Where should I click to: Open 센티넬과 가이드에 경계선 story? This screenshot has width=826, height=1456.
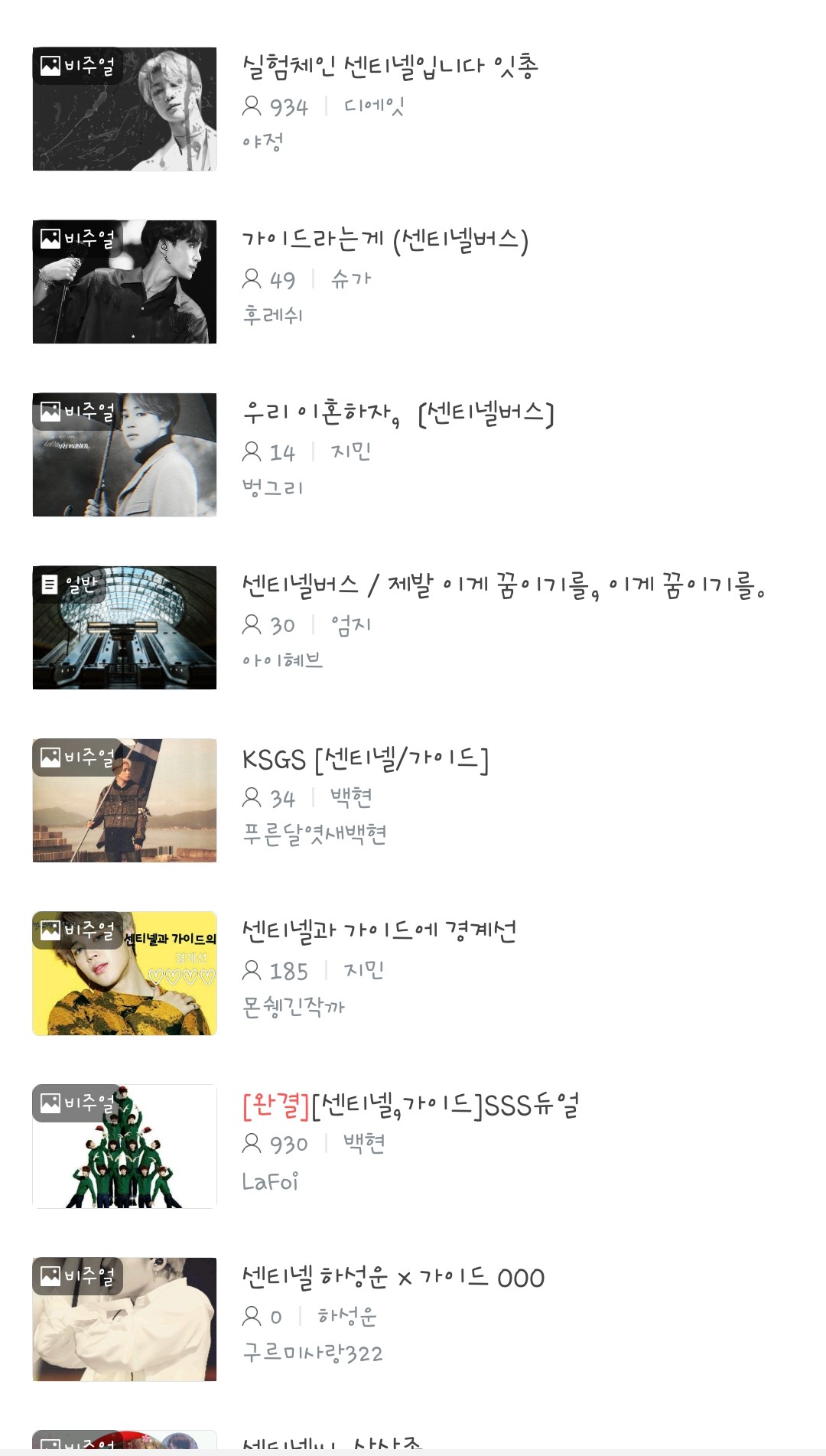pos(379,931)
